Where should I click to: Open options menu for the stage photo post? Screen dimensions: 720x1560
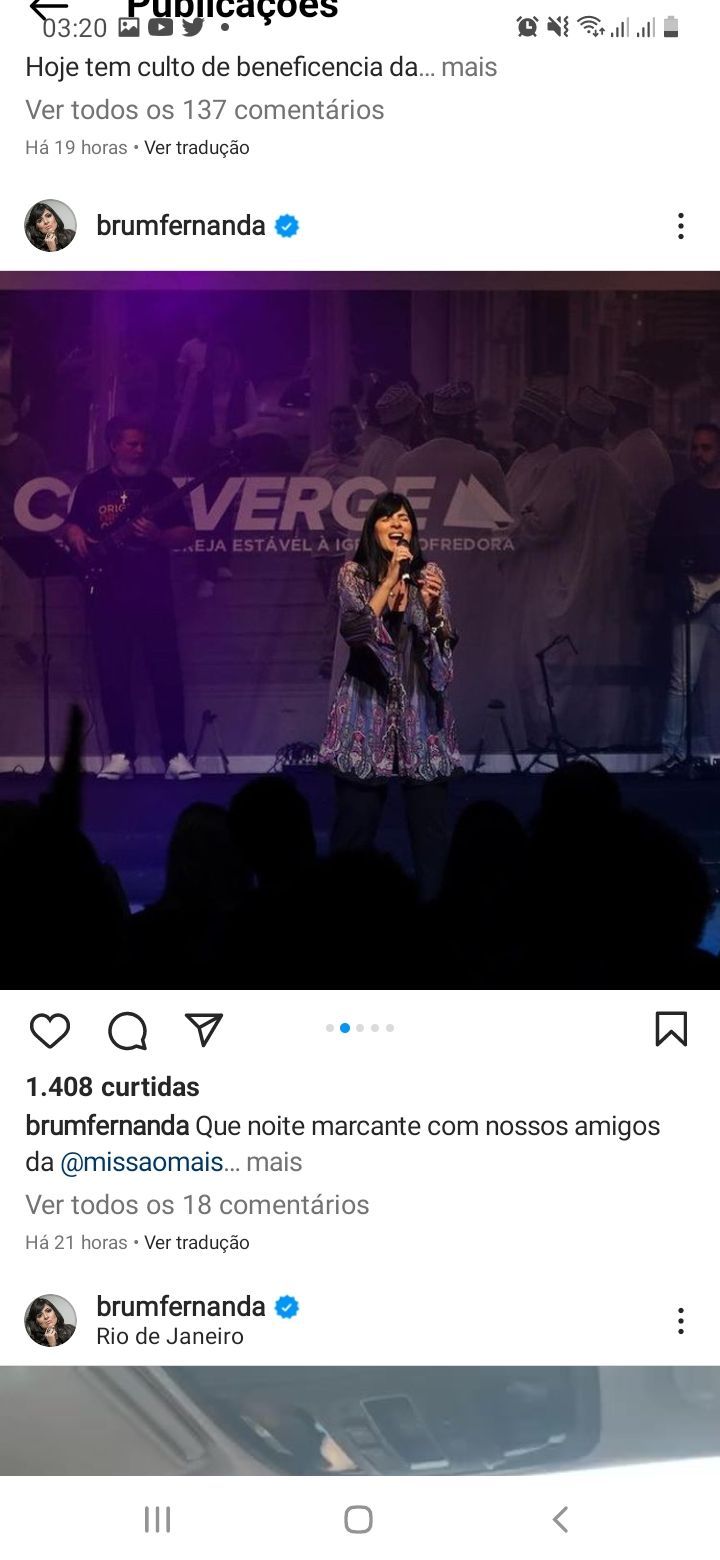(x=680, y=226)
